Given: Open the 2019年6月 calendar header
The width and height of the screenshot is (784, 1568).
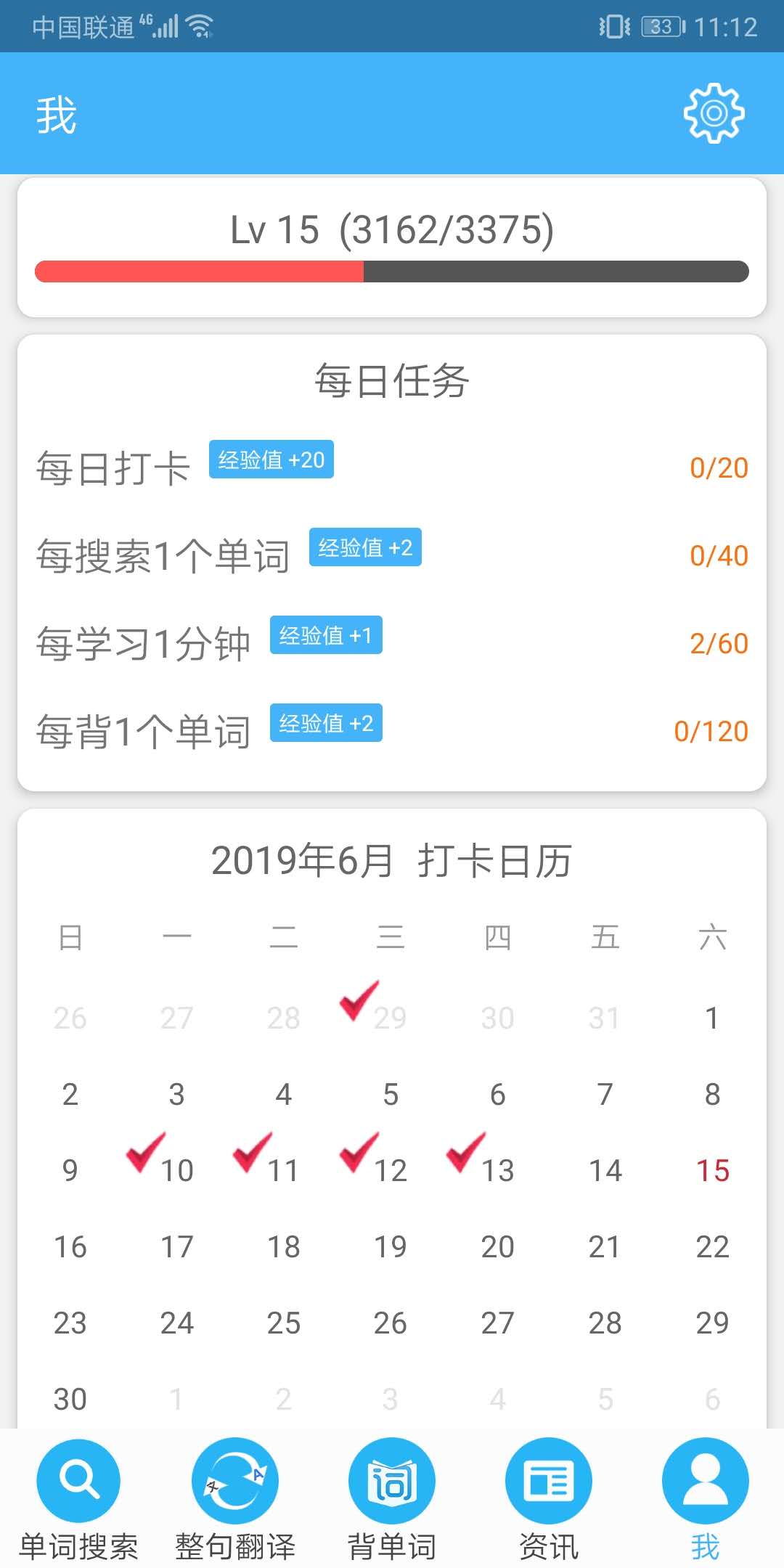Looking at the screenshot, I should (x=392, y=862).
